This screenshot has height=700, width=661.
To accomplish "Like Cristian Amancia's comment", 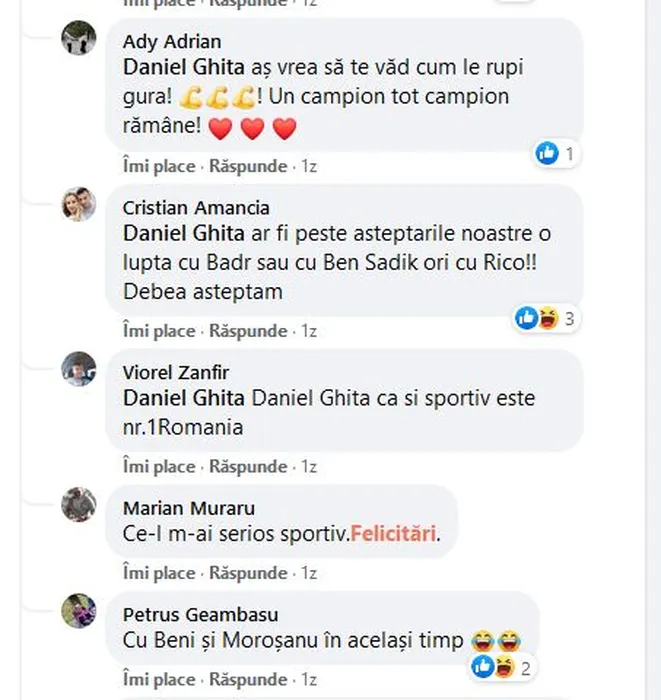I will tap(158, 330).
